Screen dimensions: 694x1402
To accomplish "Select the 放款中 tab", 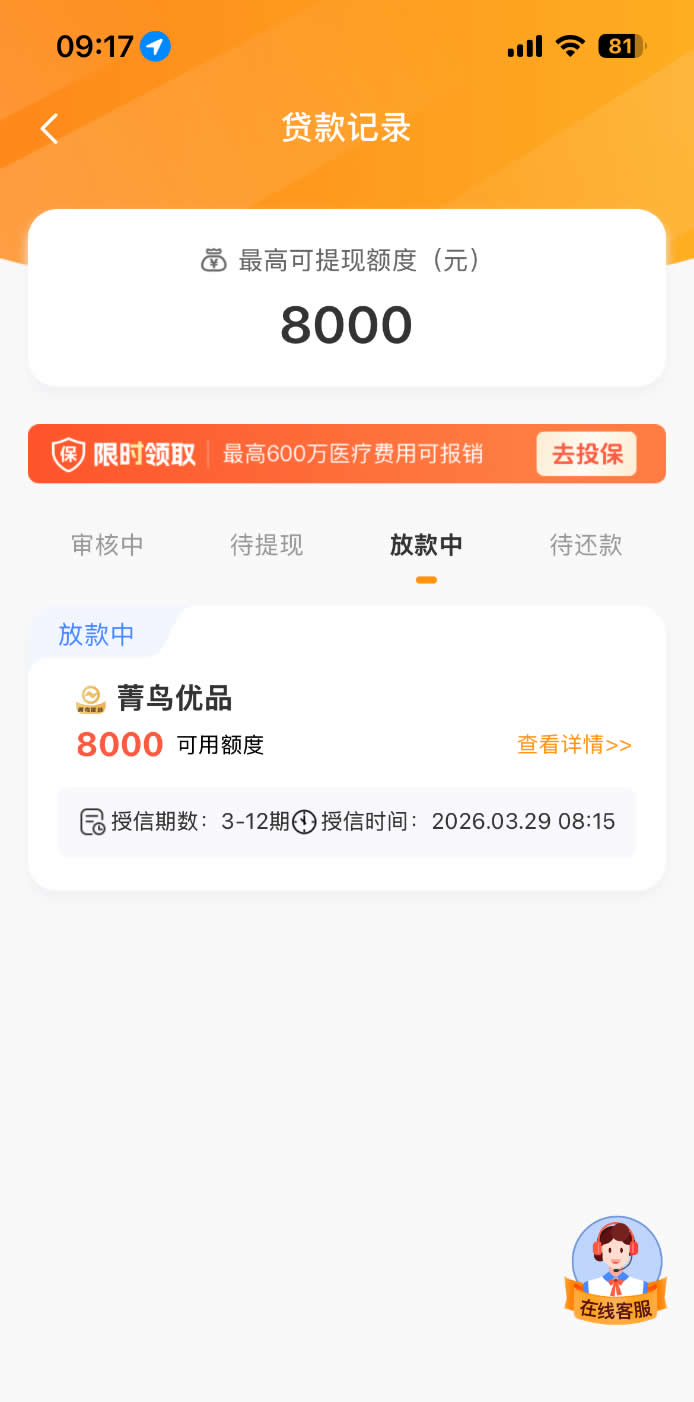I will point(426,545).
